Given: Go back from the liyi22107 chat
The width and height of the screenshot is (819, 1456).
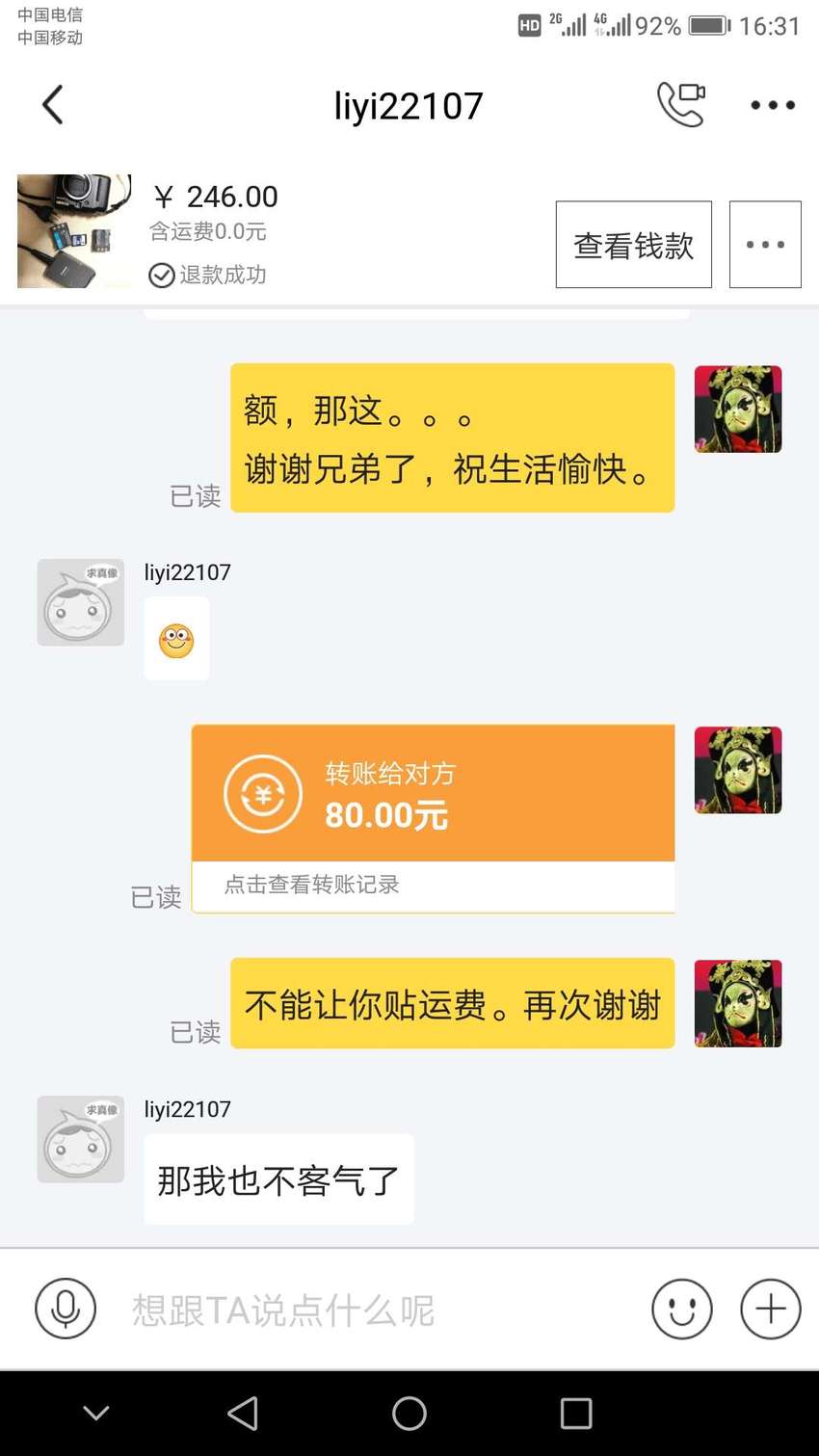Looking at the screenshot, I should 53,105.
